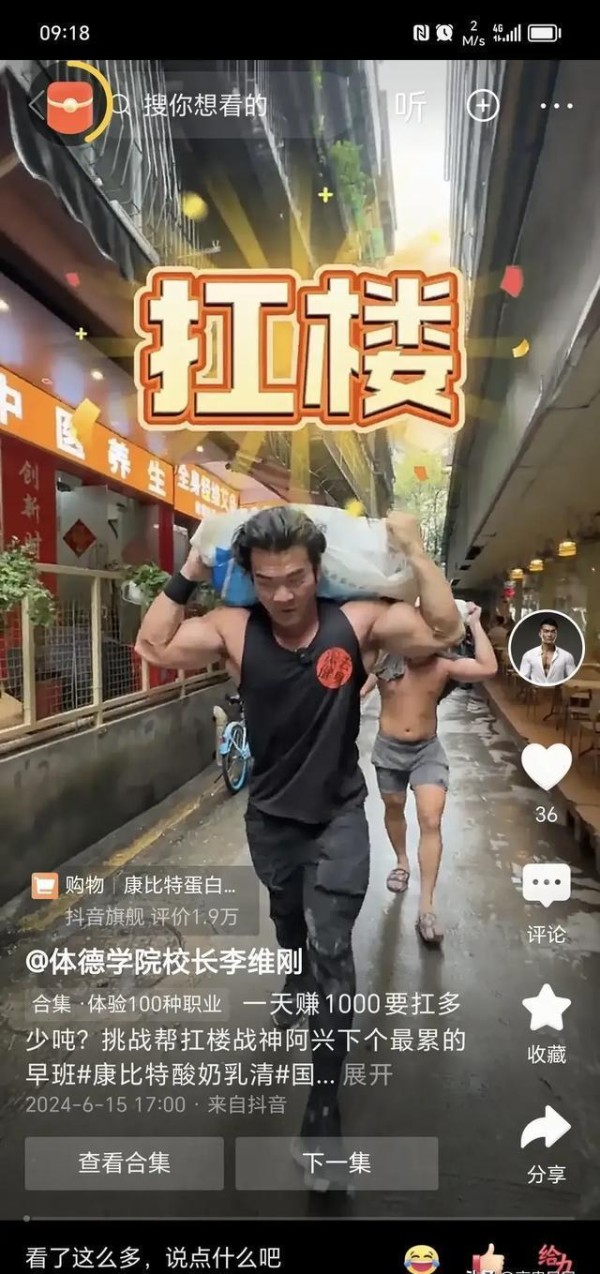Send the laughing emoji reaction
The height and width of the screenshot is (1274, 600).
coord(421,1258)
